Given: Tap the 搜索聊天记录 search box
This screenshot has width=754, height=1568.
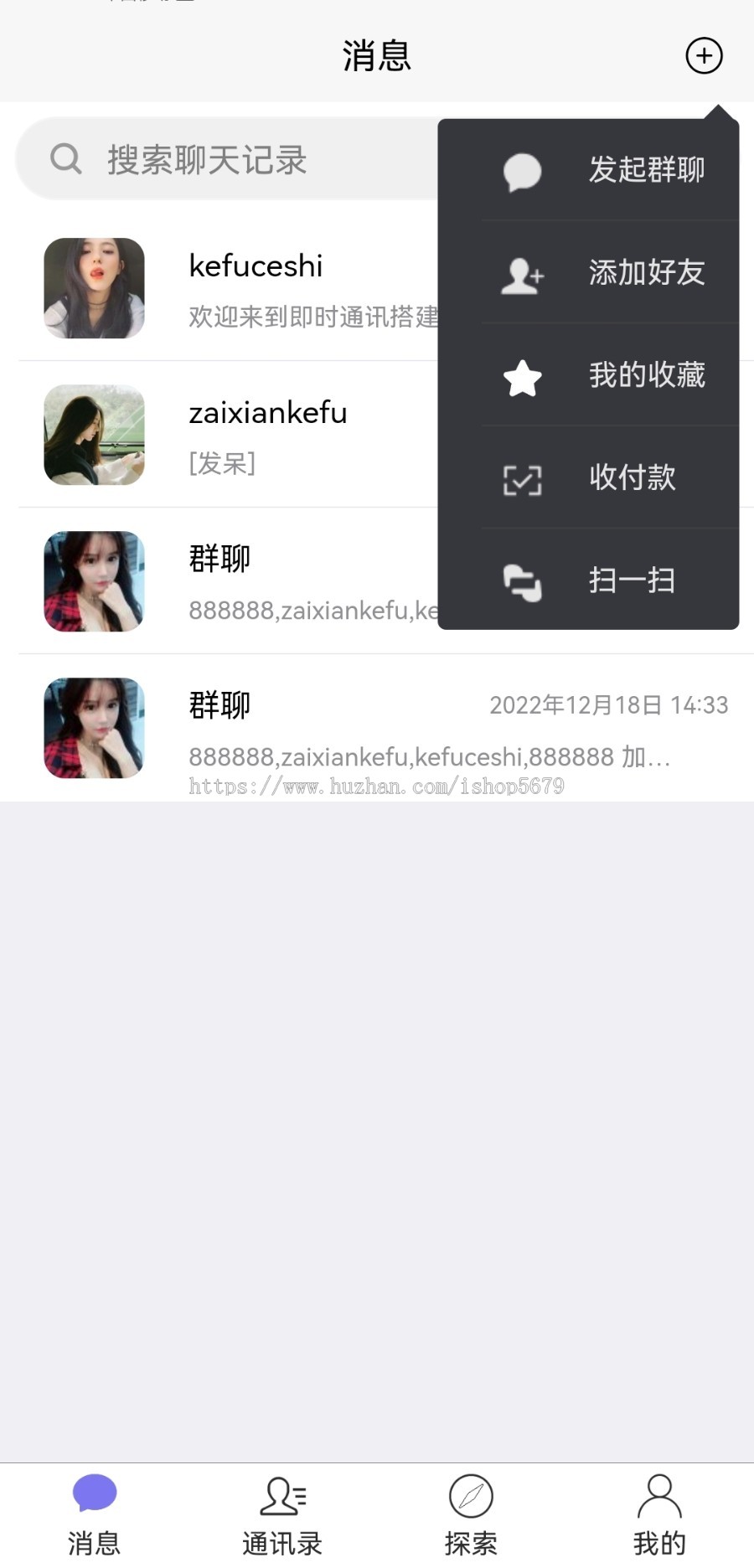Looking at the screenshot, I should pyautogui.click(x=226, y=159).
